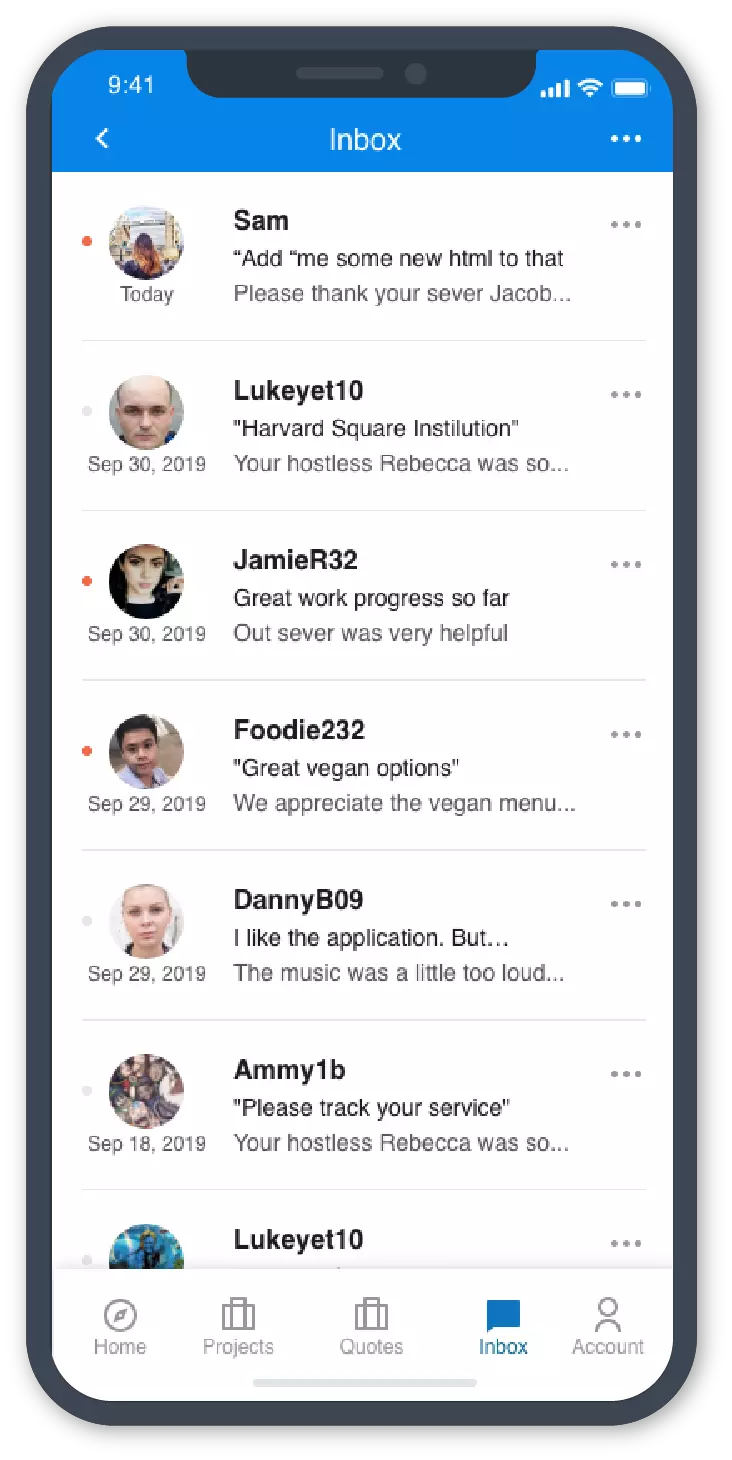Select the Inbox tab

[x=503, y=1327]
